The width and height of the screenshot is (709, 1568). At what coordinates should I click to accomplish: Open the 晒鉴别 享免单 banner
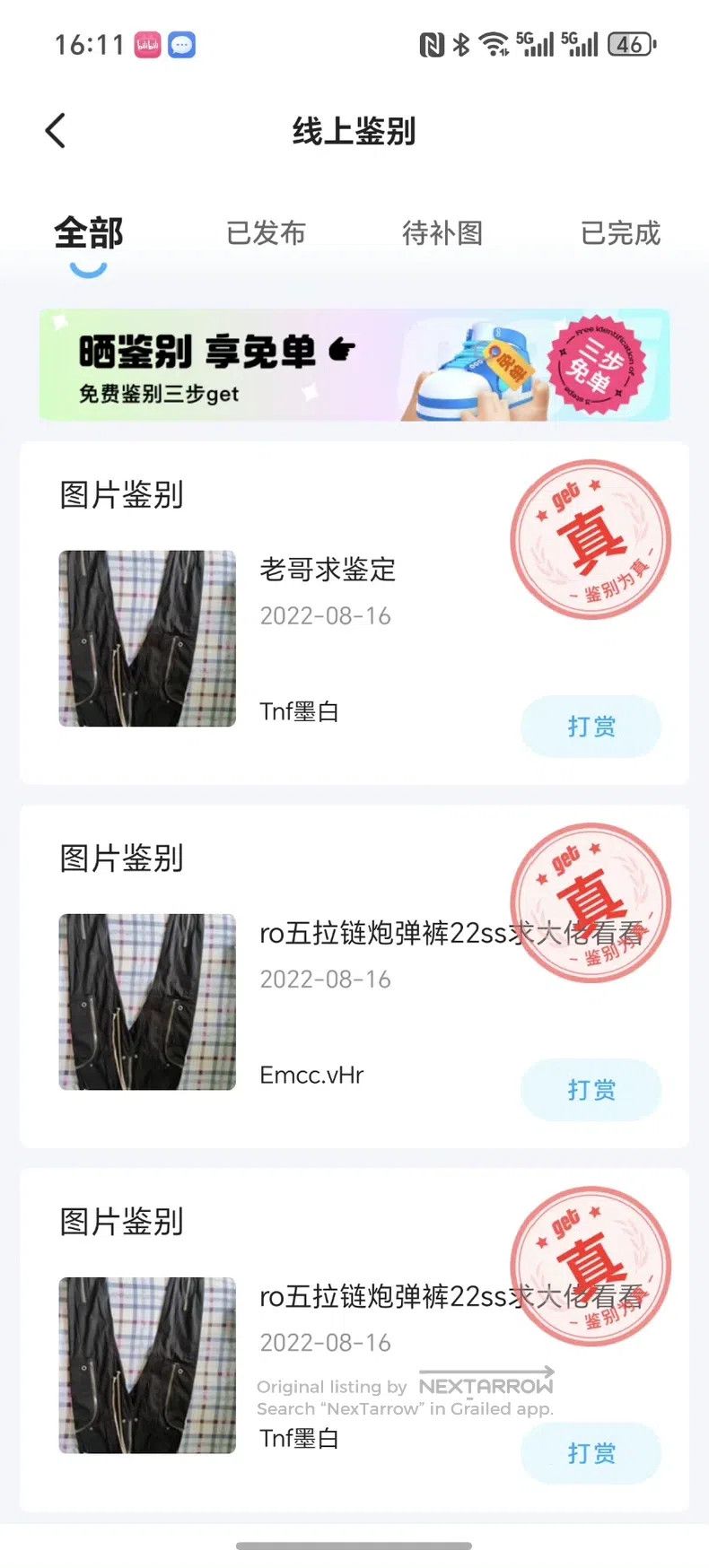pos(354,365)
